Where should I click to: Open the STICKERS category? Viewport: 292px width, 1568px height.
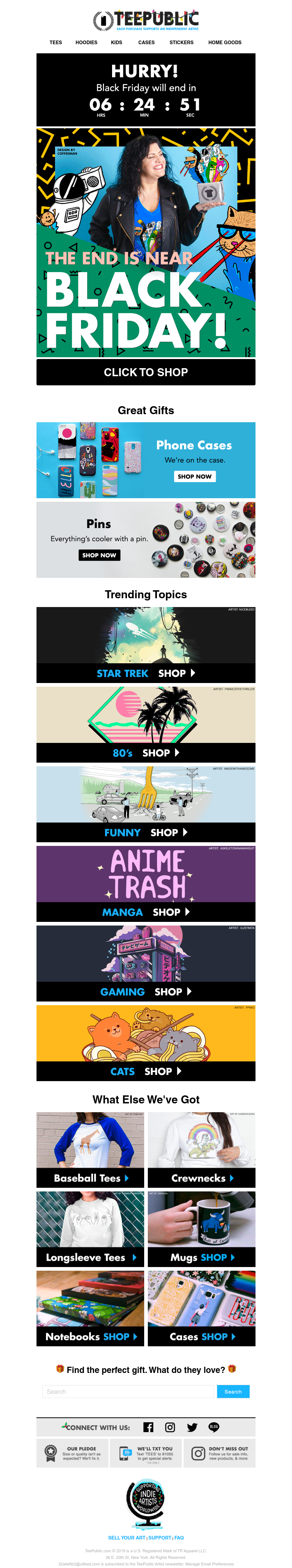pos(181,43)
